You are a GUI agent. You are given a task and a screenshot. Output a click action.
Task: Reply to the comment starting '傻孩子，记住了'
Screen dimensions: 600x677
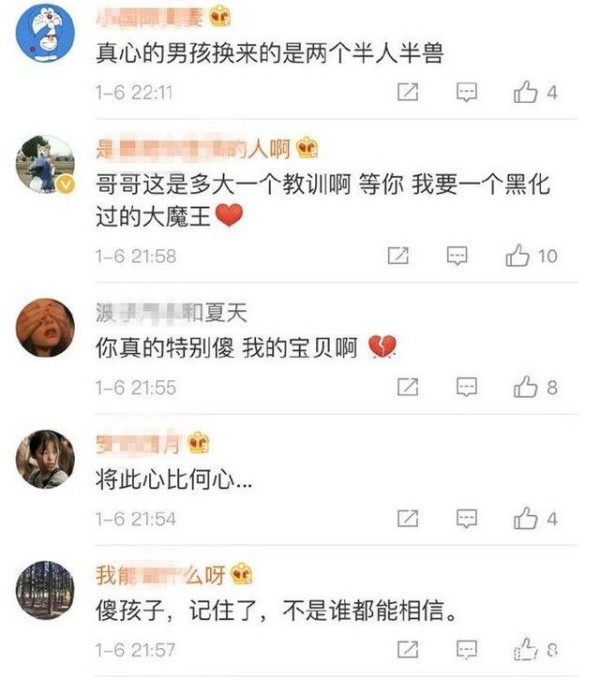(467, 649)
